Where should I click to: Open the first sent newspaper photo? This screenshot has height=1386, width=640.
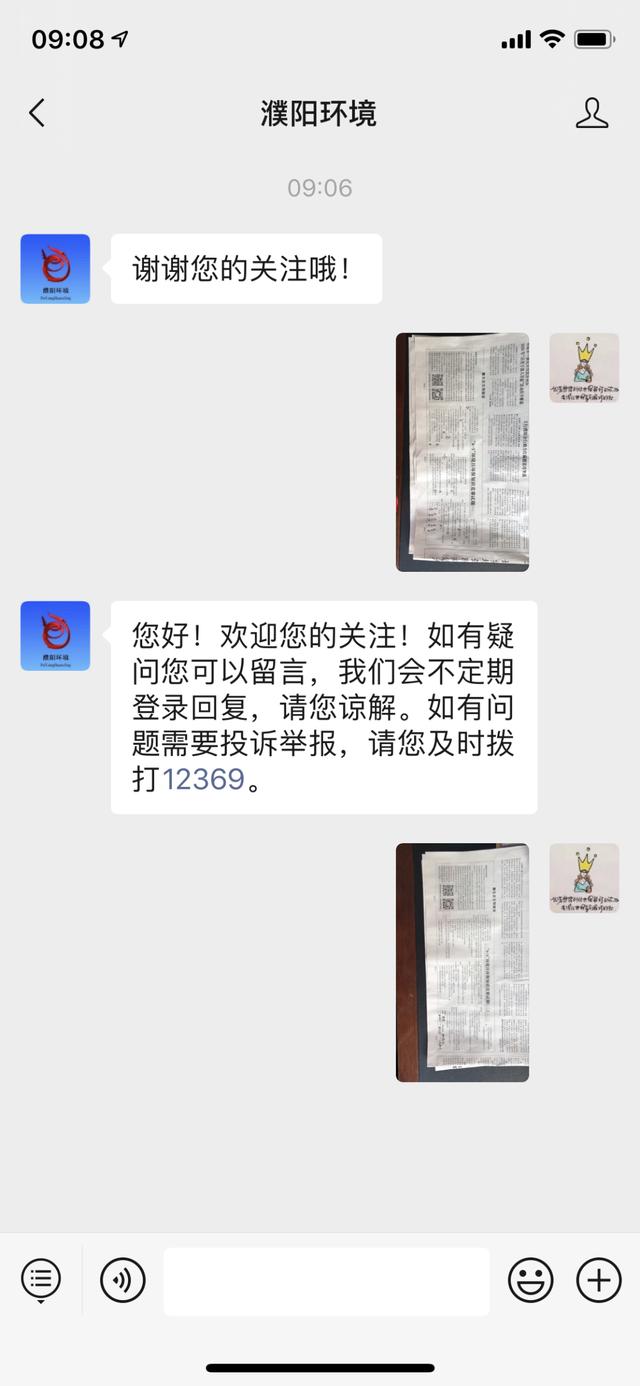[462, 452]
